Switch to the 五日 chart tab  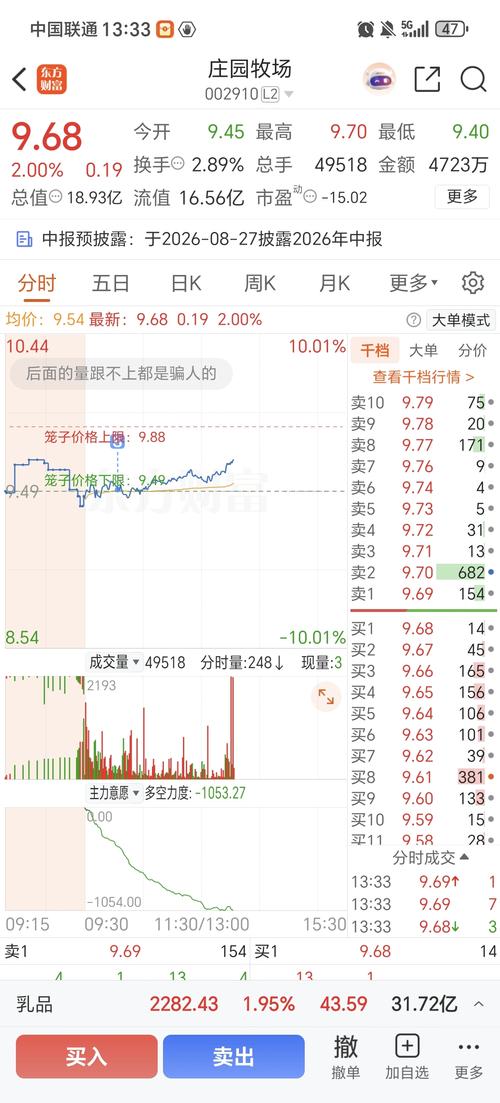coord(110,283)
